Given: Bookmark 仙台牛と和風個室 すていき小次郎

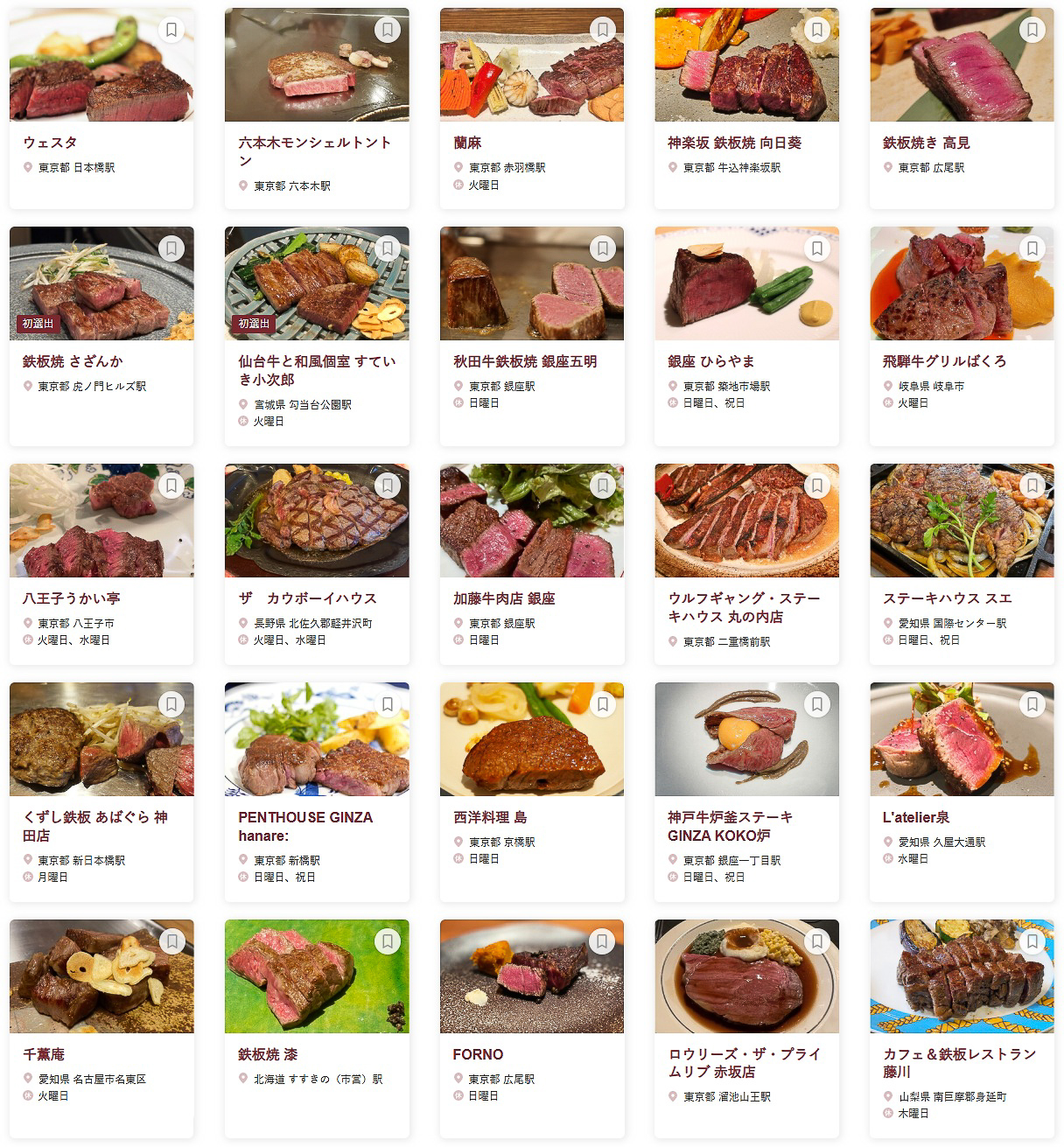Looking at the screenshot, I should [387, 249].
